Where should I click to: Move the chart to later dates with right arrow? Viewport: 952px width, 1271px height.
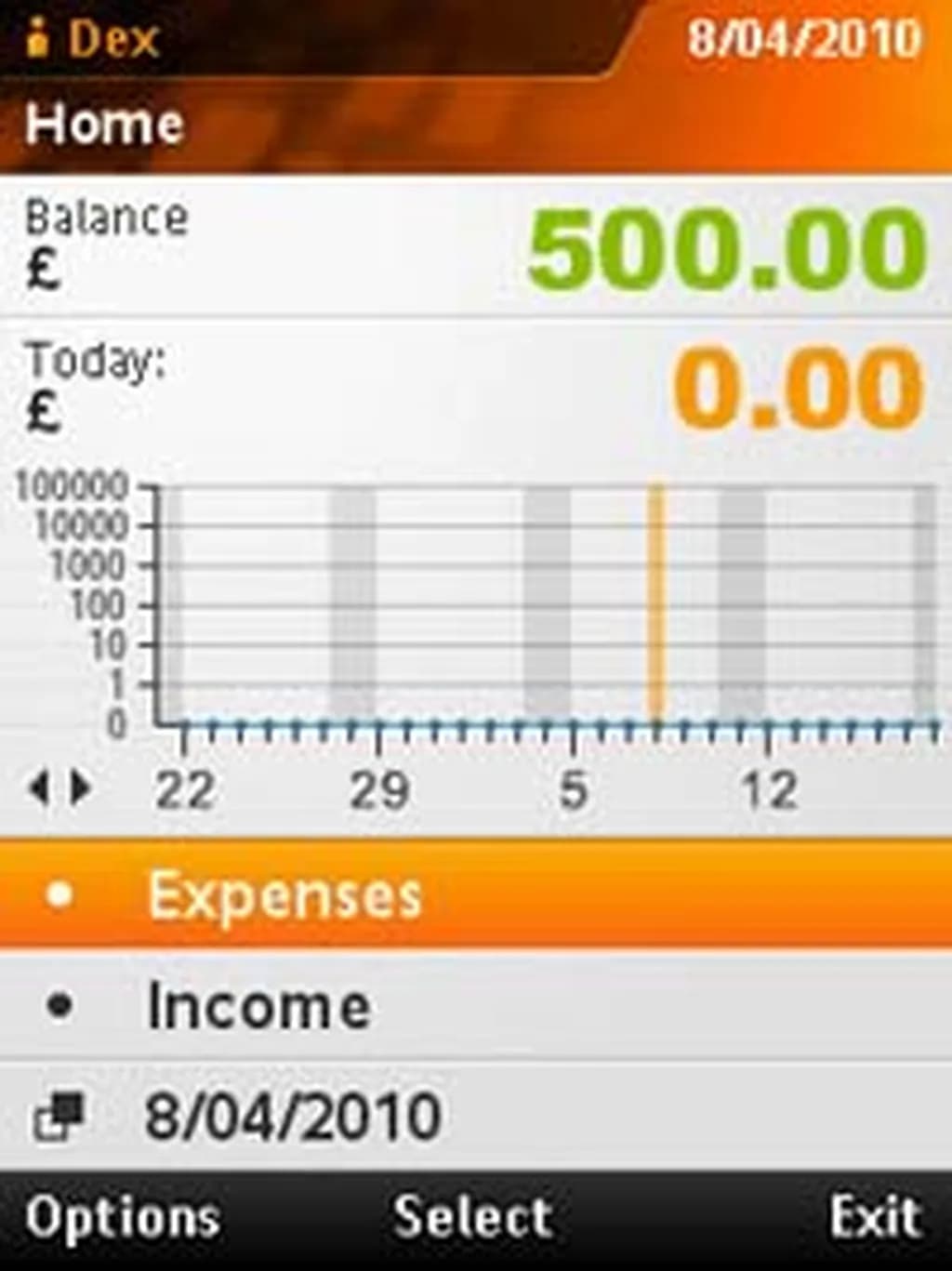point(82,789)
